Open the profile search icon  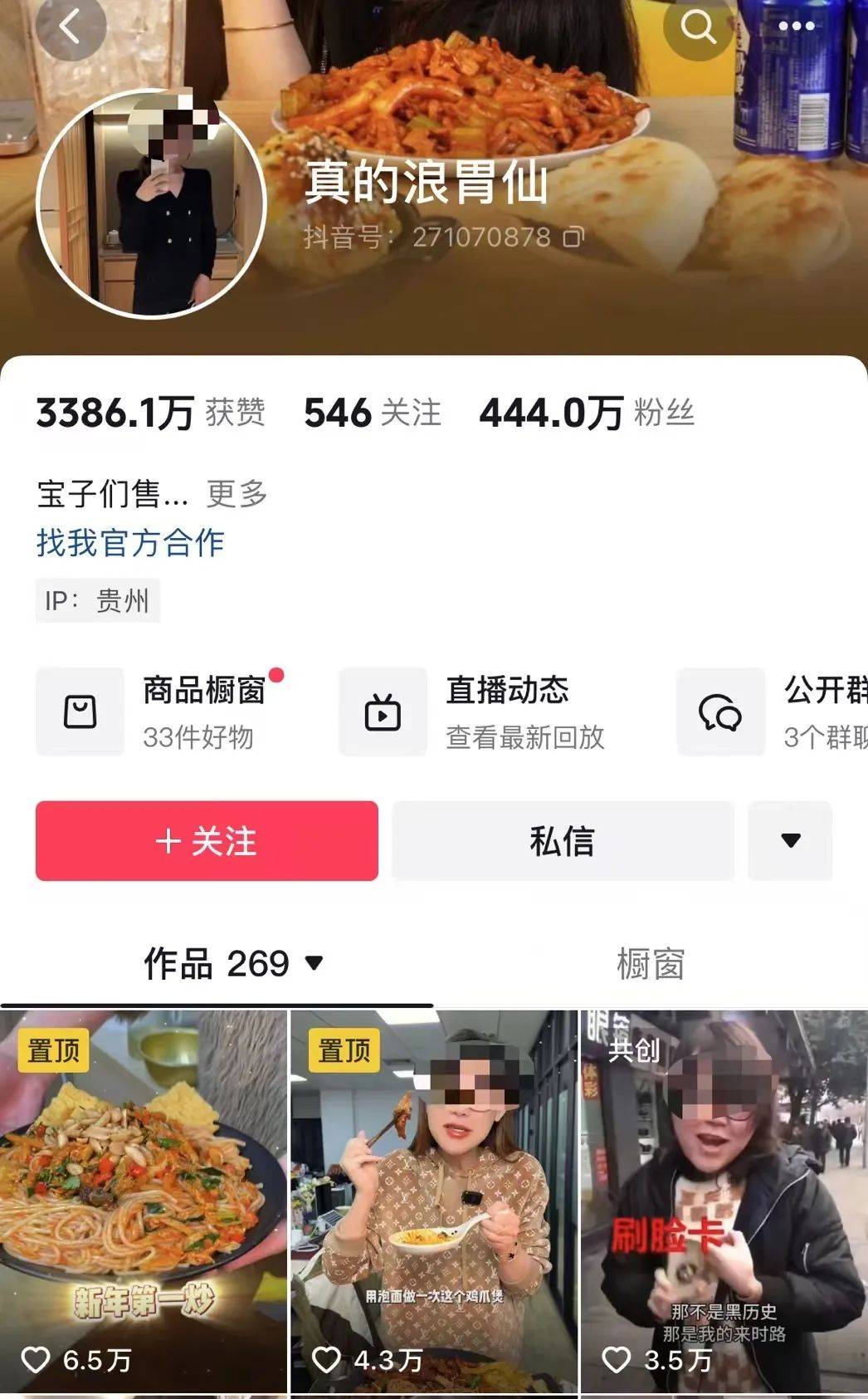tap(698, 27)
